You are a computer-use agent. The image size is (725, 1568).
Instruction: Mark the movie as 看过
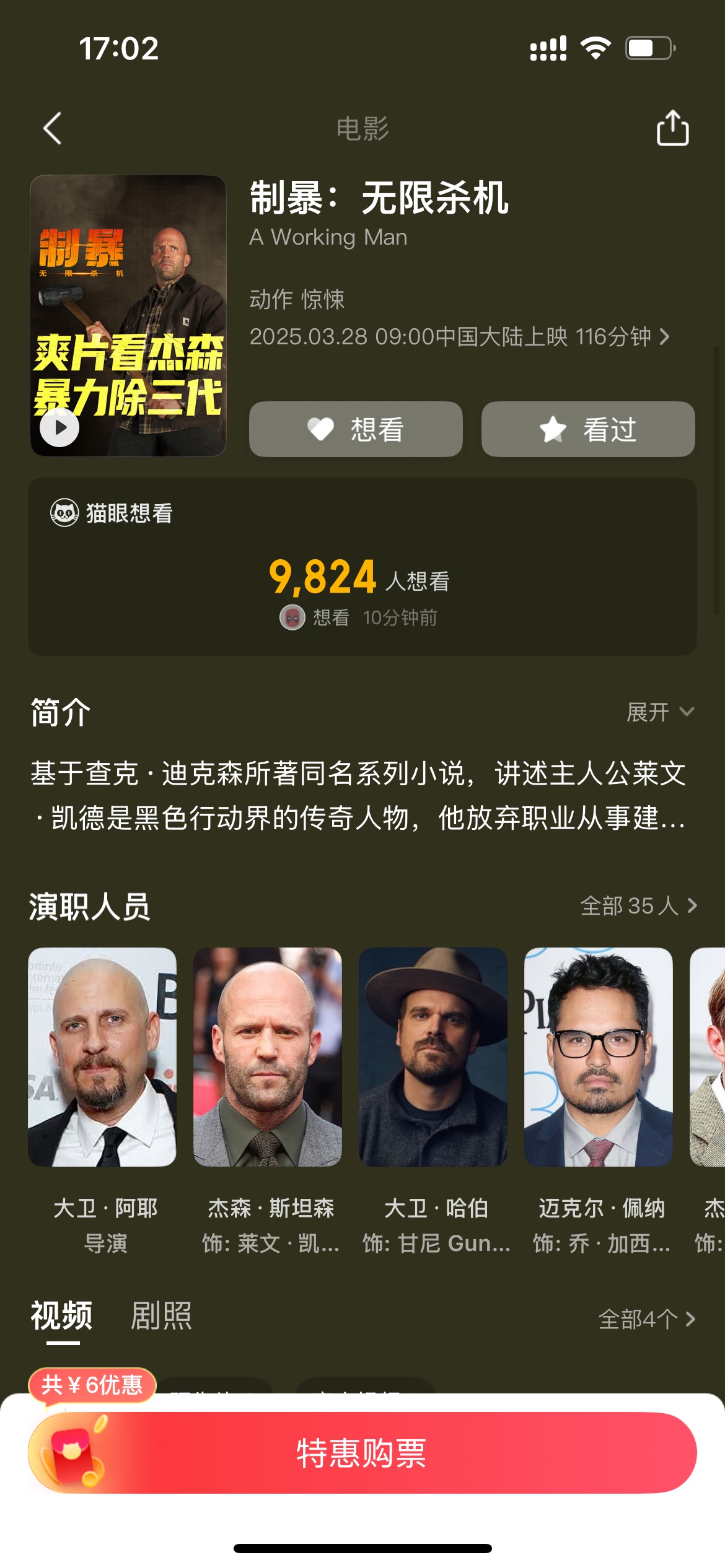point(588,429)
